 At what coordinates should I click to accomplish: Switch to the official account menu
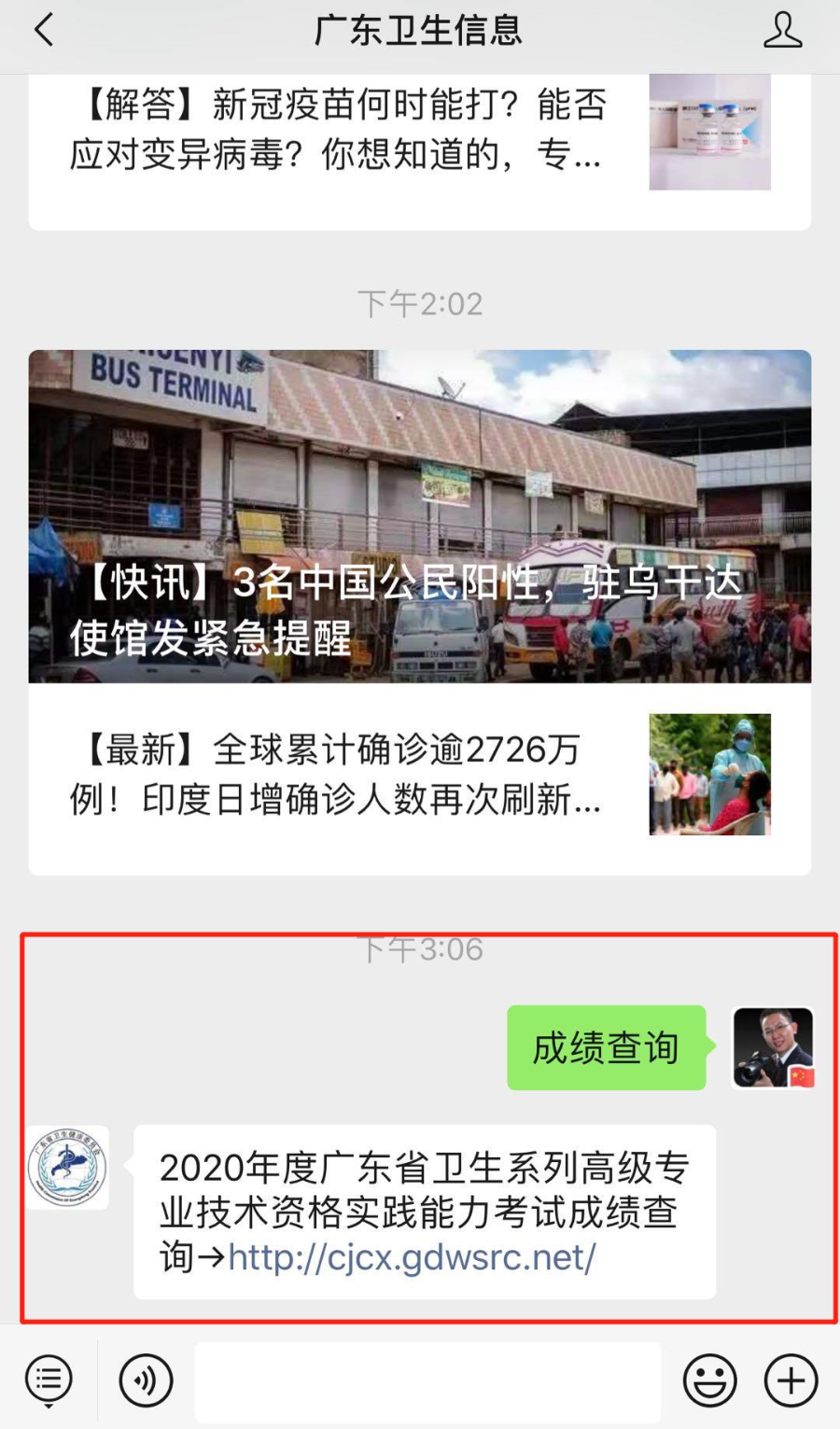point(49,1380)
